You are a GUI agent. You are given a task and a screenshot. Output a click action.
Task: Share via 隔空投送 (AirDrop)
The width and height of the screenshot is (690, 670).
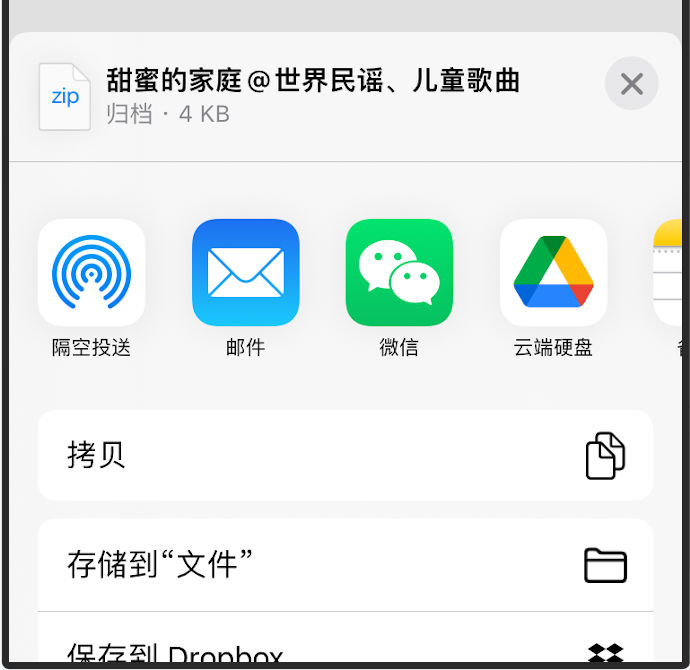[92, 273]
